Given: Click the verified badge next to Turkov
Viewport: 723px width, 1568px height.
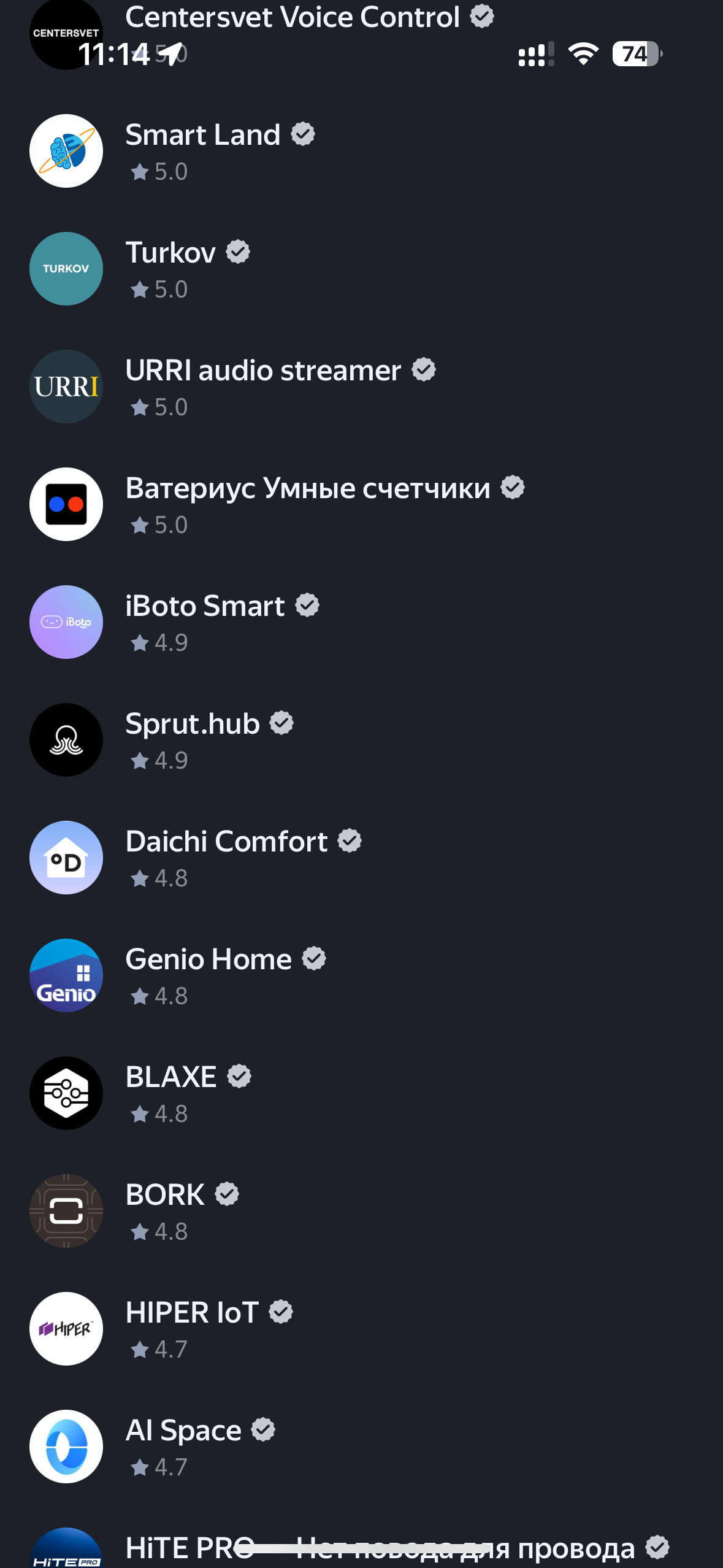Looking at the screenshot, I should point(239,252).
